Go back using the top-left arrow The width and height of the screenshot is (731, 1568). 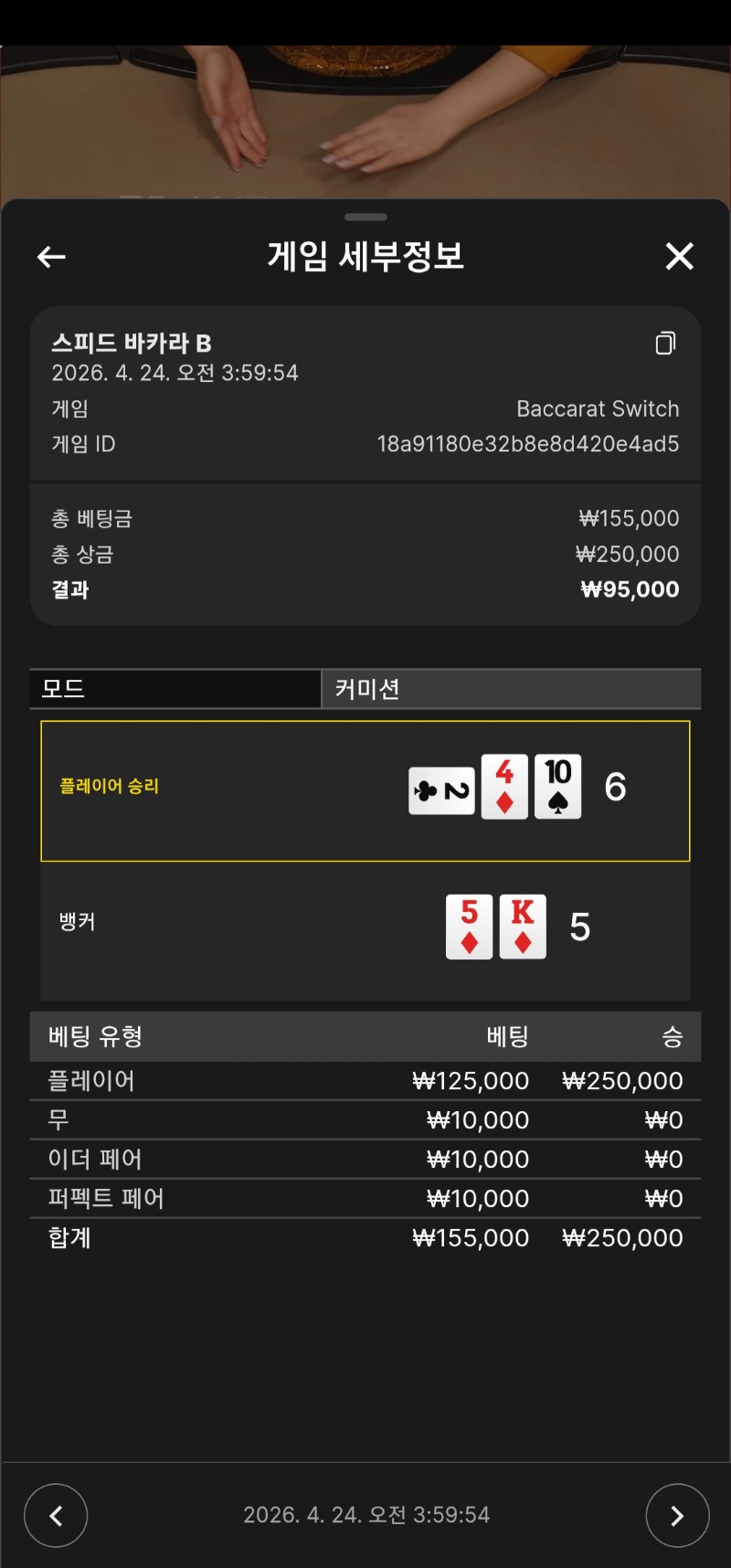tap(51, 257)
